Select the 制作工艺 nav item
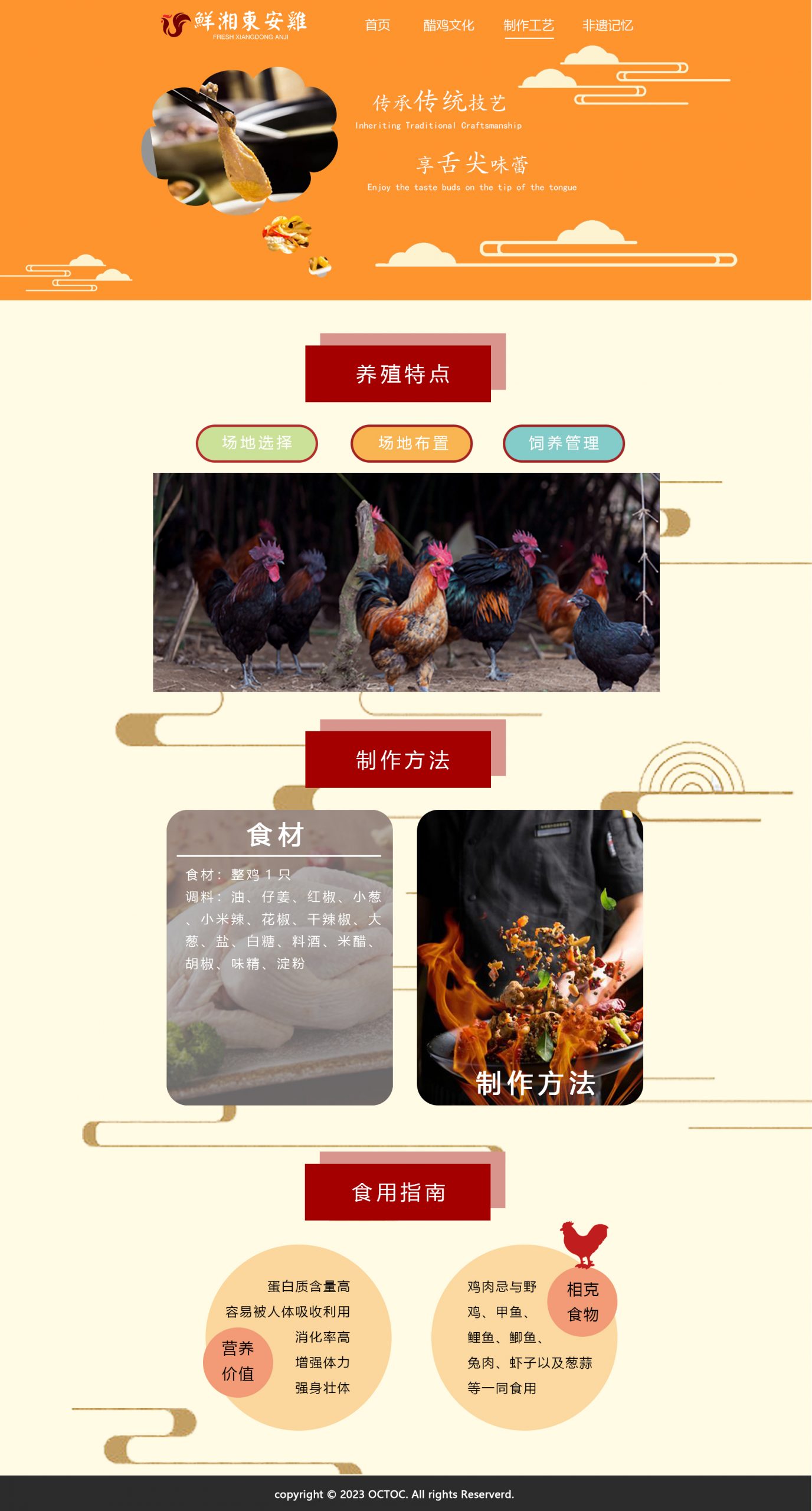This screenshot has height=1511, width=812. [x=529, y=25]
